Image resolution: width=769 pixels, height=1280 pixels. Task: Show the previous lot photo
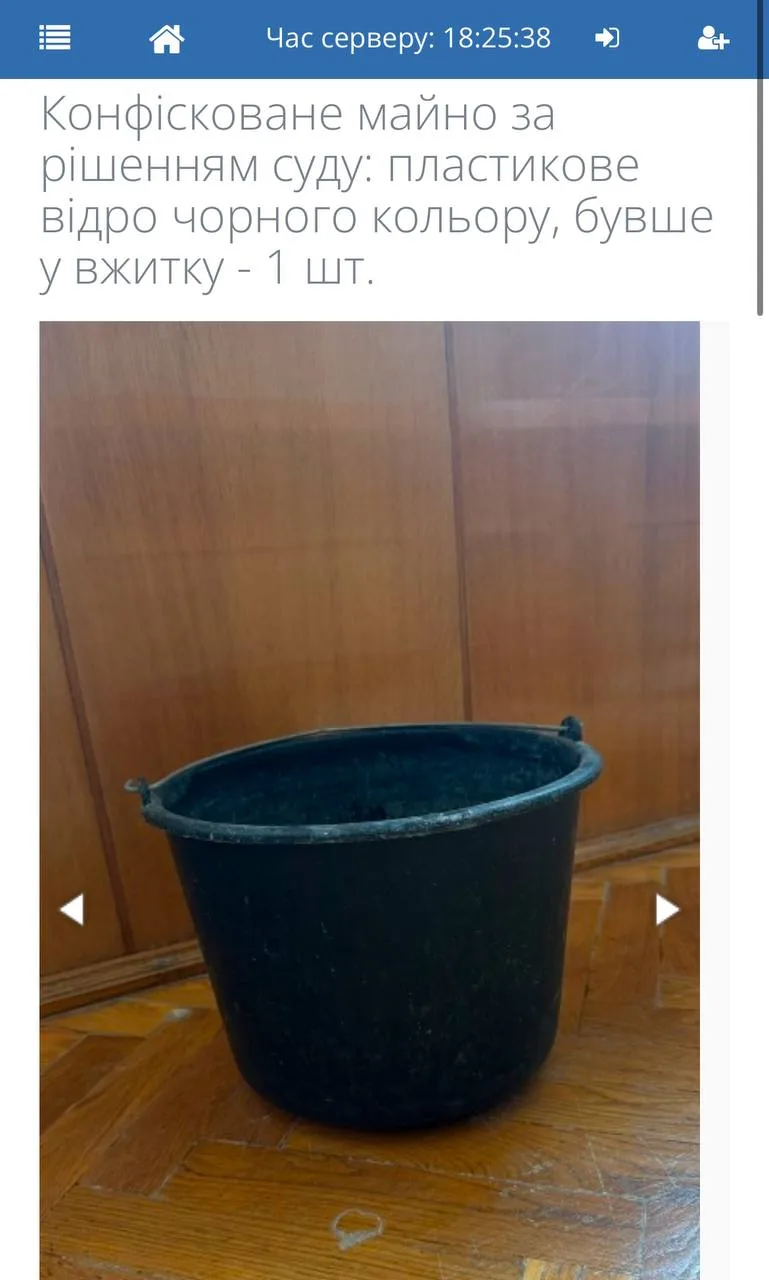coord(71,909)
